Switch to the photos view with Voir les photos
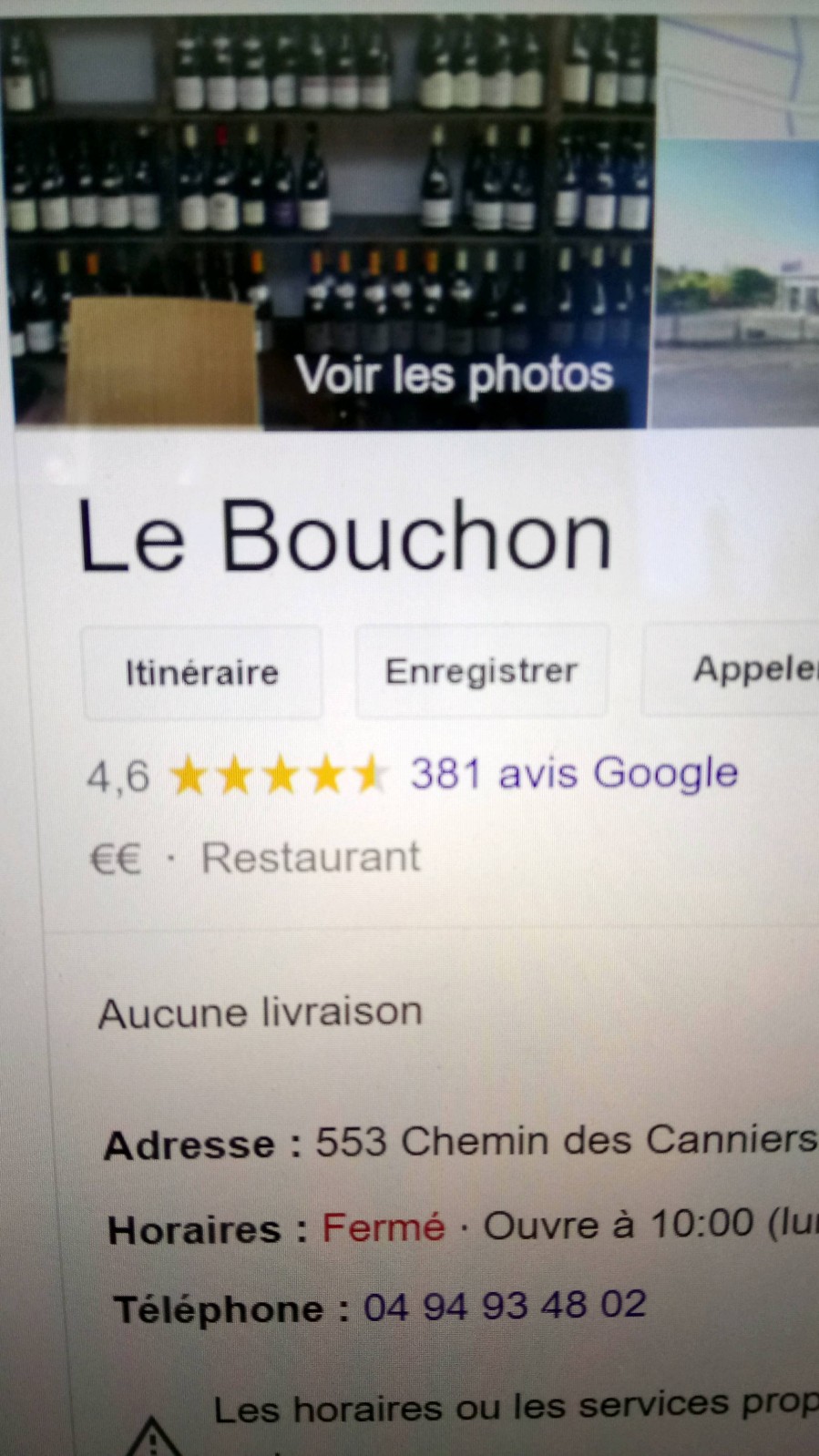The height and width of the screenshot is (1456, 819). (x=458, y=376)
